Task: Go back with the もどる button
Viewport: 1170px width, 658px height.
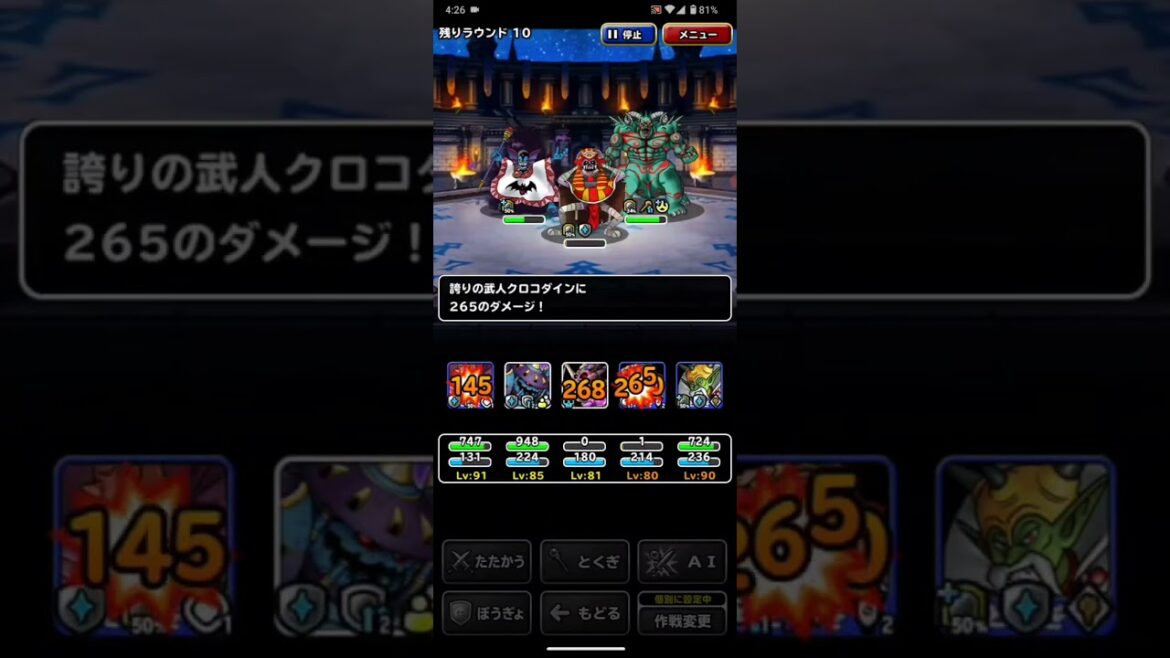Action: (x=584, y=613)
